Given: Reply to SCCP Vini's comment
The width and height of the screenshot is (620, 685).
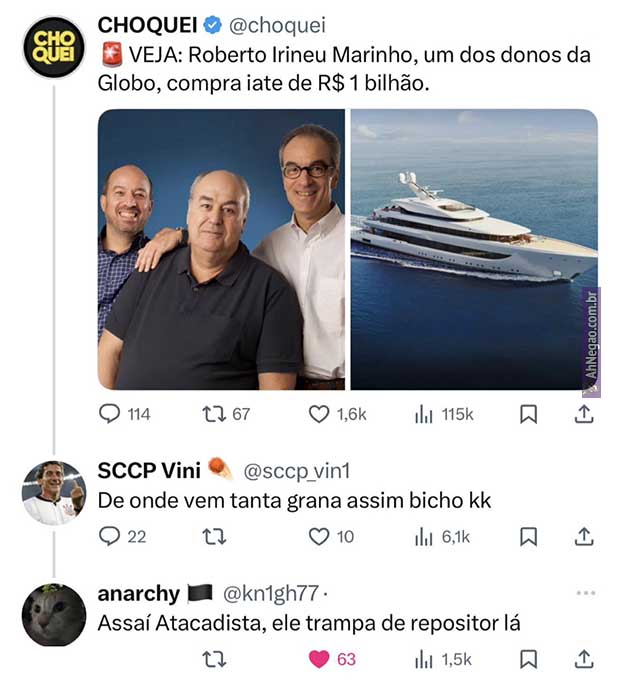Looking at the screenshot, I should (111, 537).
